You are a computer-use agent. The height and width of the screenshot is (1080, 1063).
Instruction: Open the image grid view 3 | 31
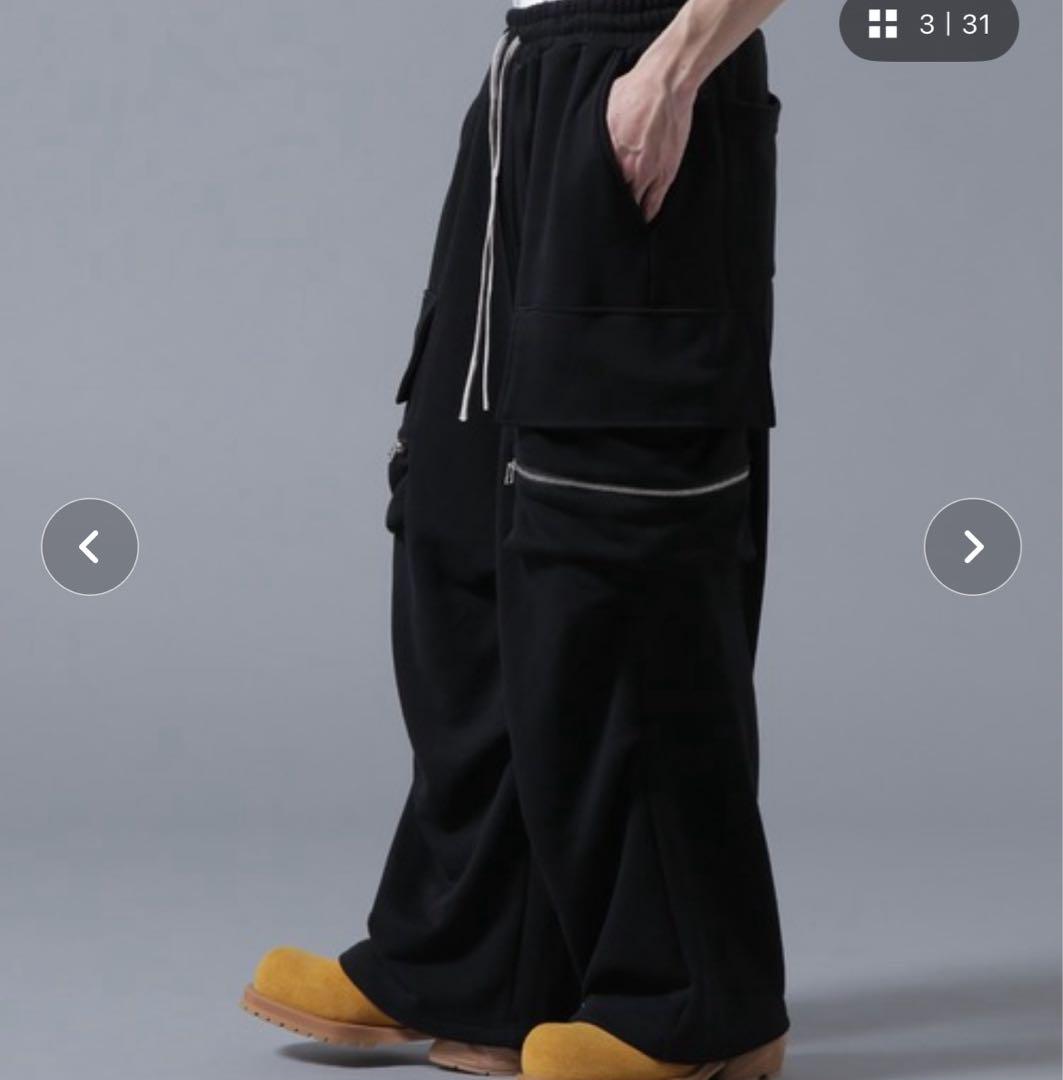coord(927,25)
